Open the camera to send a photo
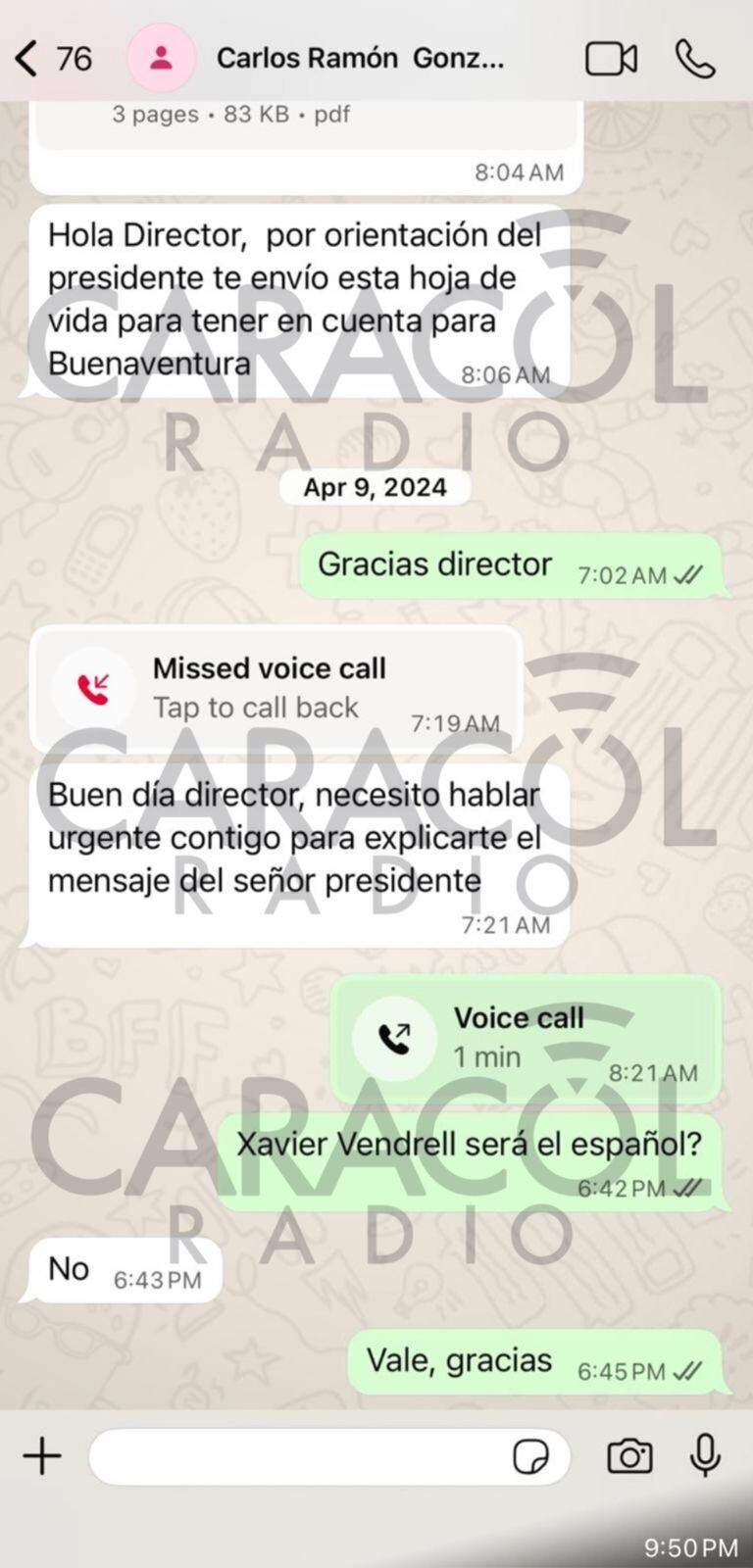The height and width of the screenshot is (1568, 753). (x=629, y=1456)
